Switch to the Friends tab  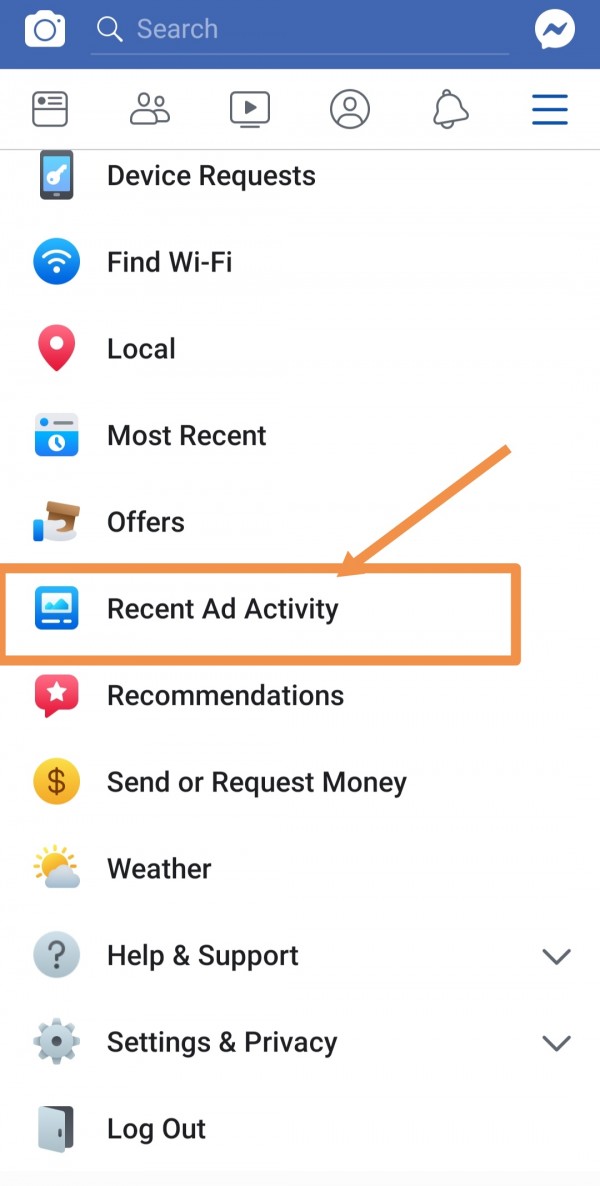150,109
